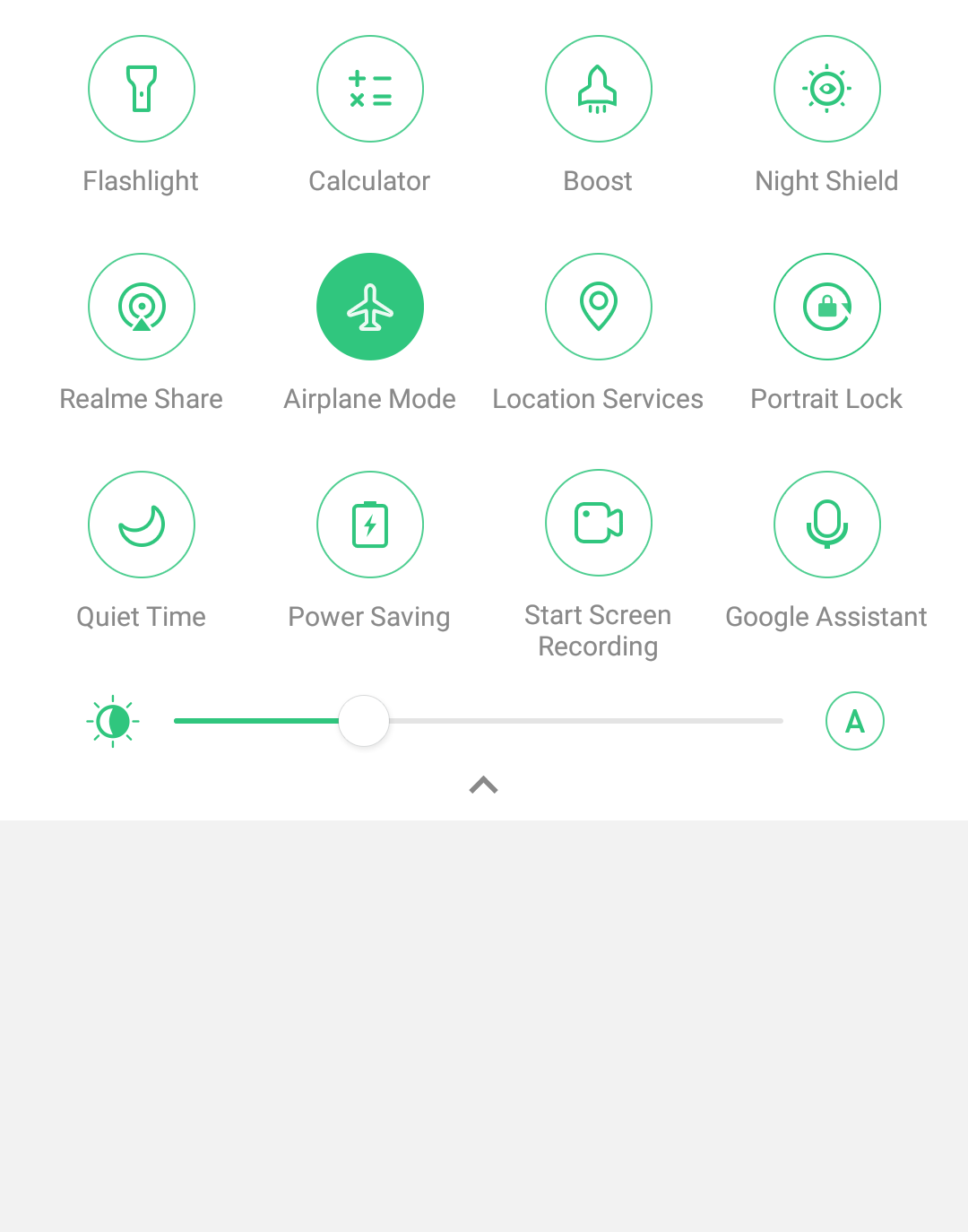This screenshot has height=1232, width=968.
Task: Toggle Realme Share on
Action: pyautogui.click(x=142, y=307)
